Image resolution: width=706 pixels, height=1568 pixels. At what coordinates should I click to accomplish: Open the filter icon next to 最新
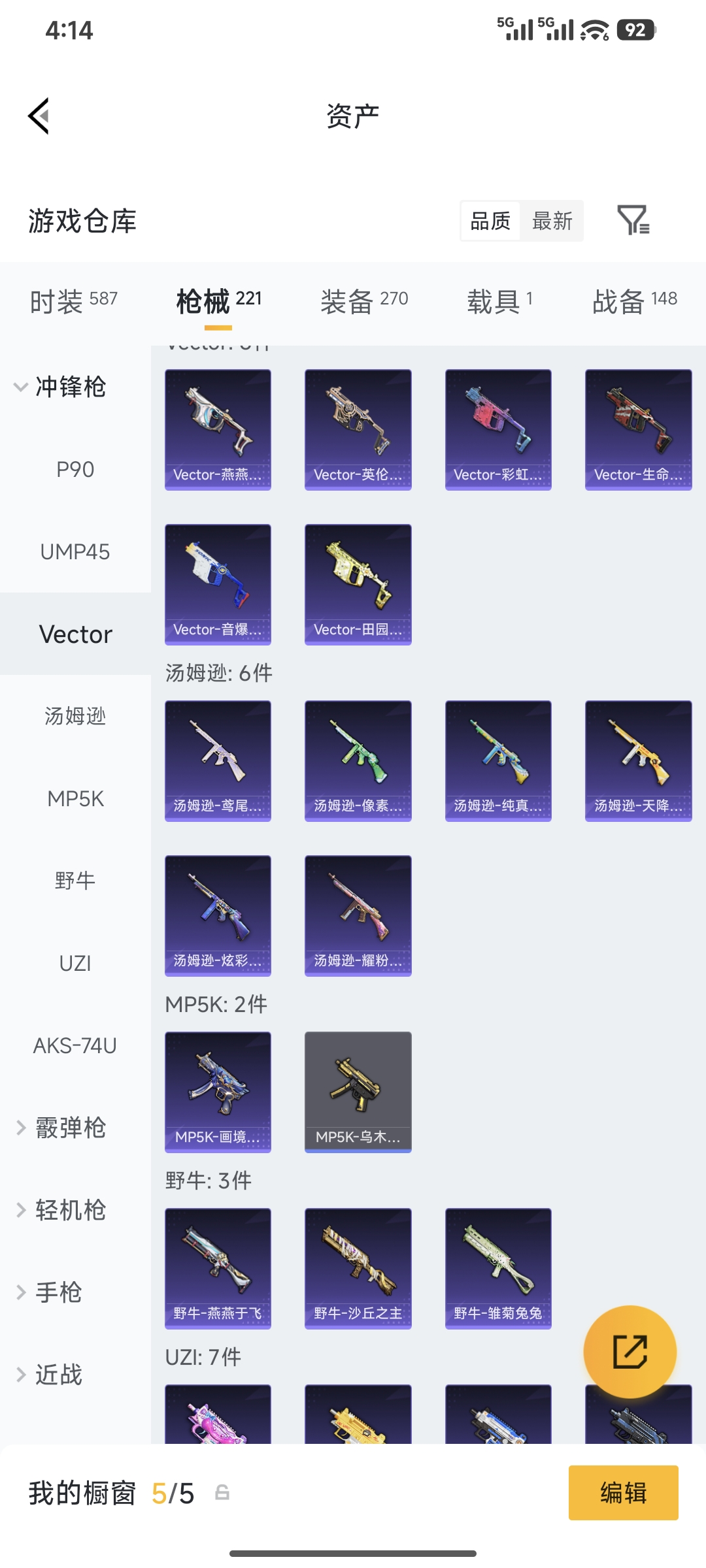click(633, 222)
